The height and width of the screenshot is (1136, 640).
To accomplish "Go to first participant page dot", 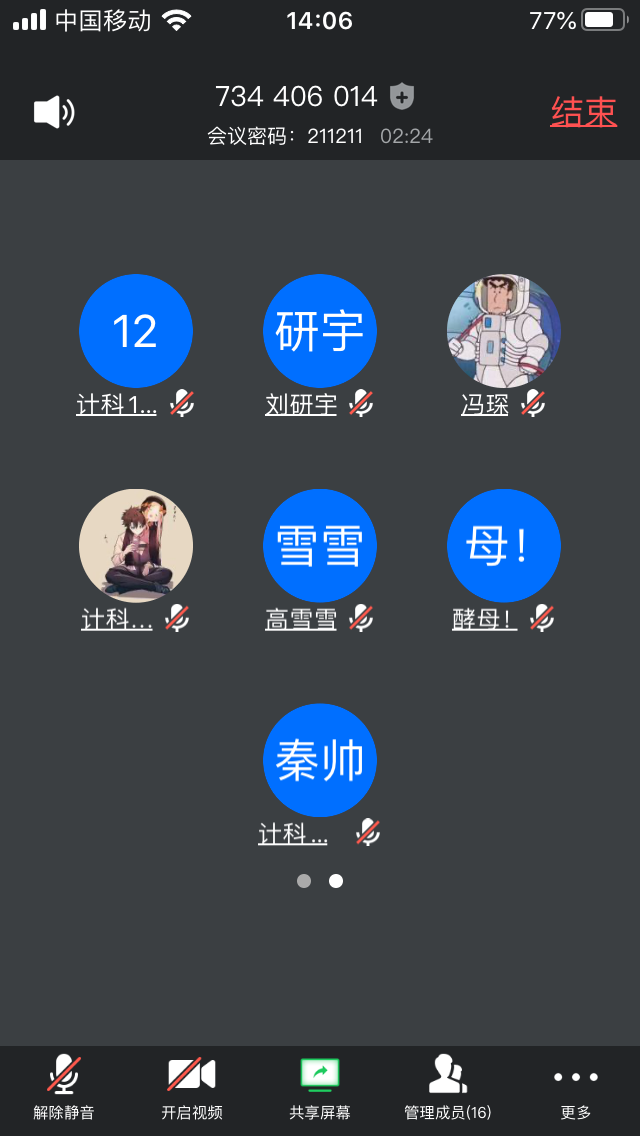I will click(304, 881).
